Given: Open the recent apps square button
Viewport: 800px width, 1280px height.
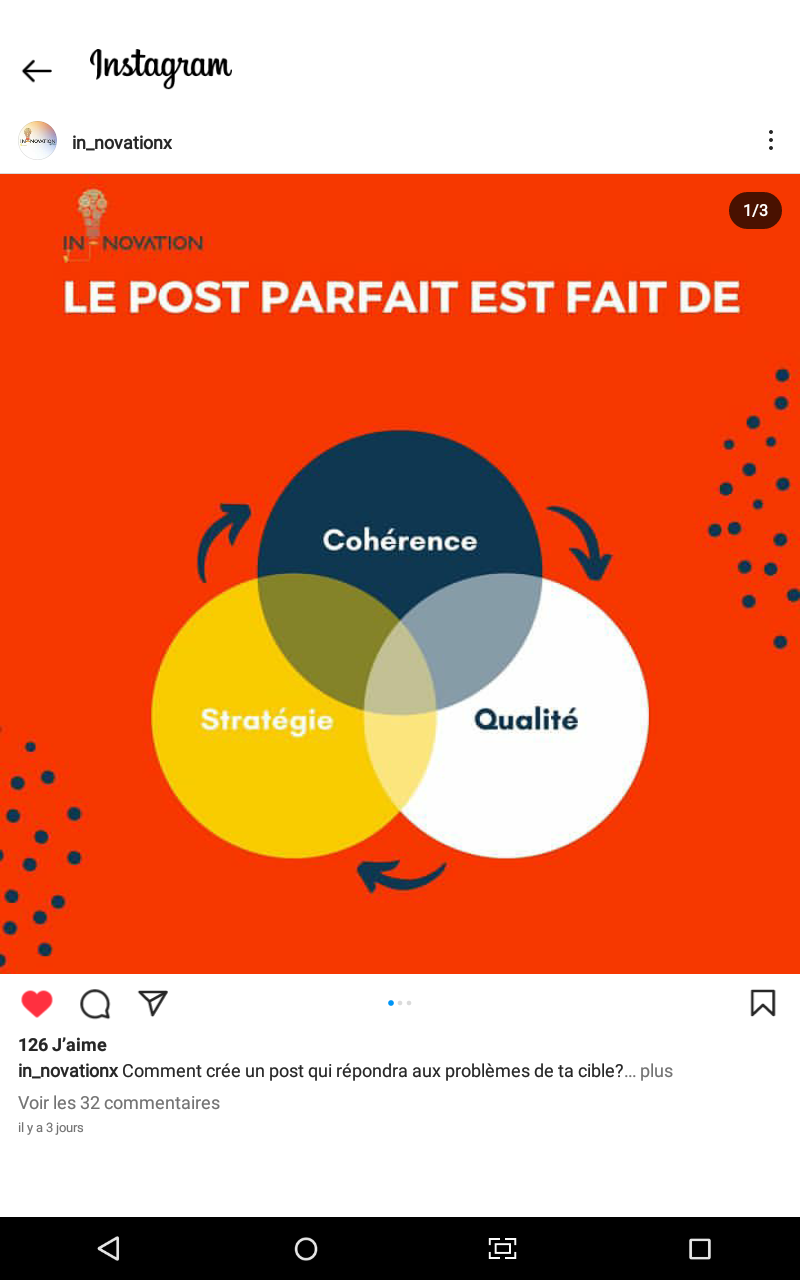Looking at the screenshot, I should pos(700,1248).
